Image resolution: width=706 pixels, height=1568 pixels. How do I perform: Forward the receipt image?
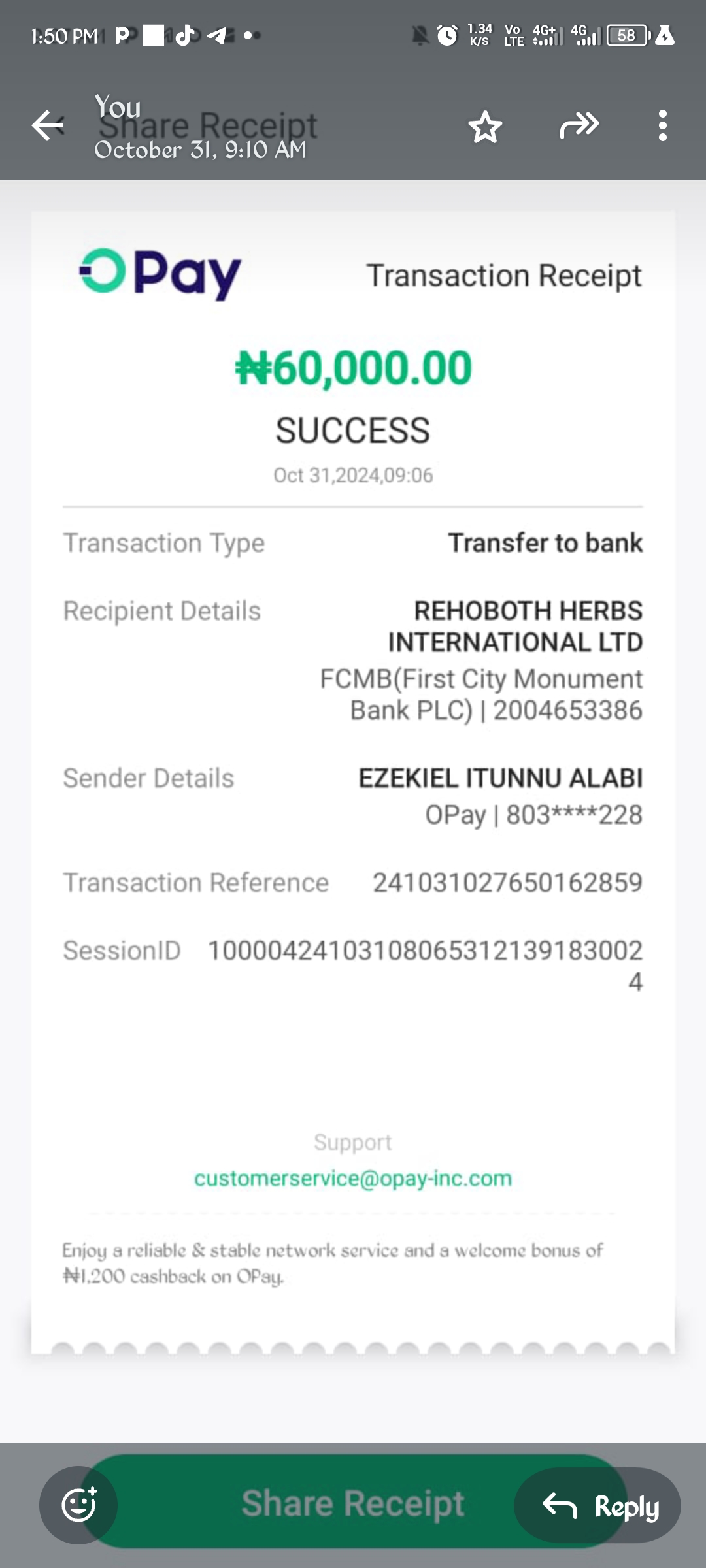coord(579,125)
